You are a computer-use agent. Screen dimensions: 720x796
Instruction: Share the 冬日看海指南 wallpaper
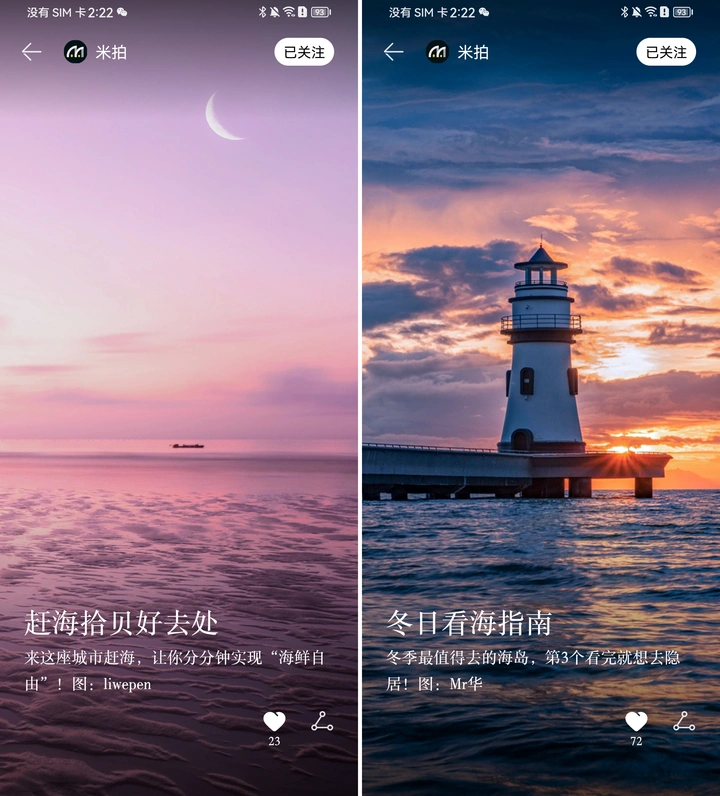pos(684,721)
